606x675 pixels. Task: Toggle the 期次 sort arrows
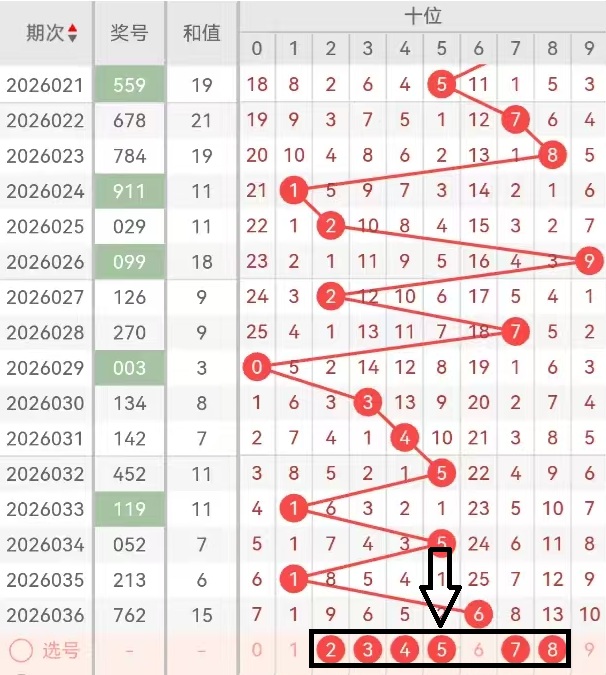pyautogui.click(x=72, y=33)
